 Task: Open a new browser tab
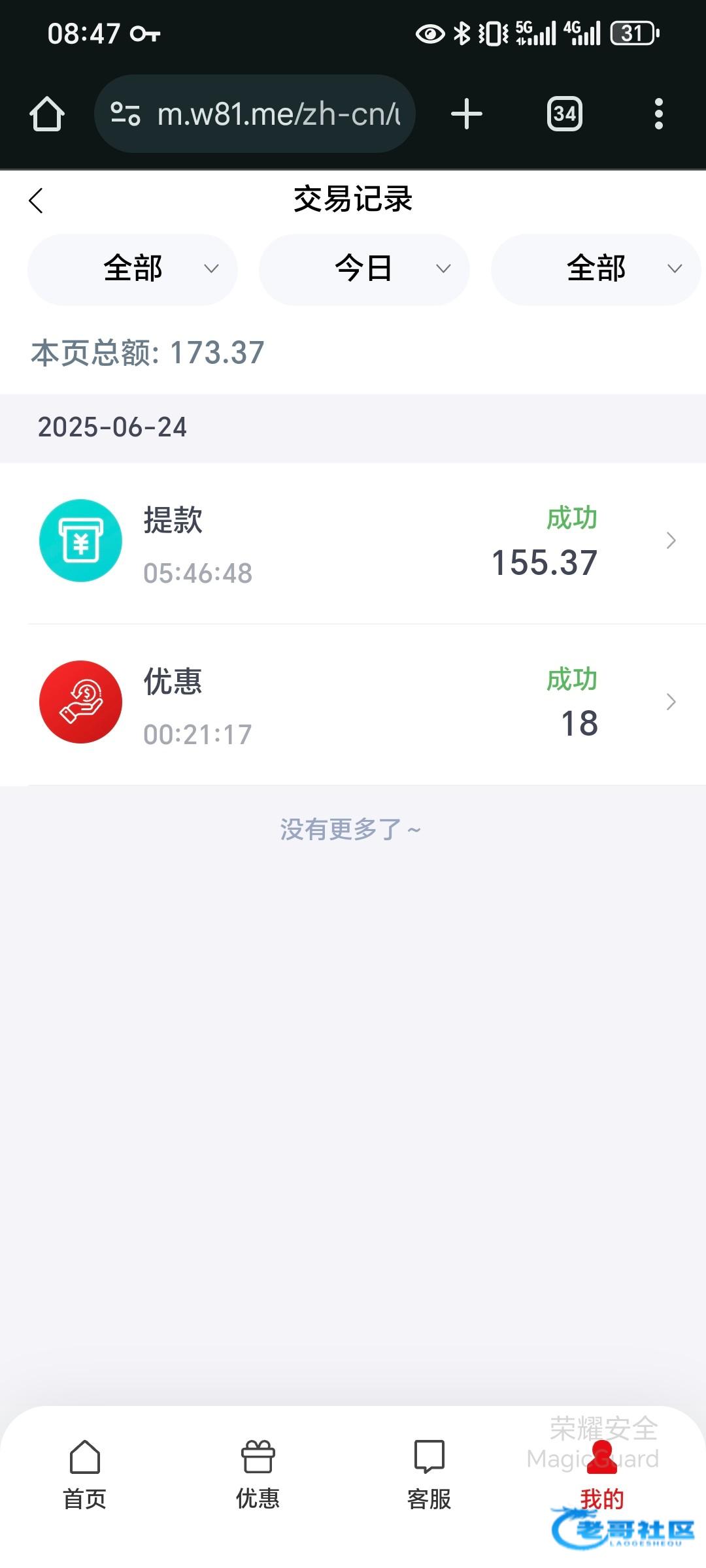[467, 114]
